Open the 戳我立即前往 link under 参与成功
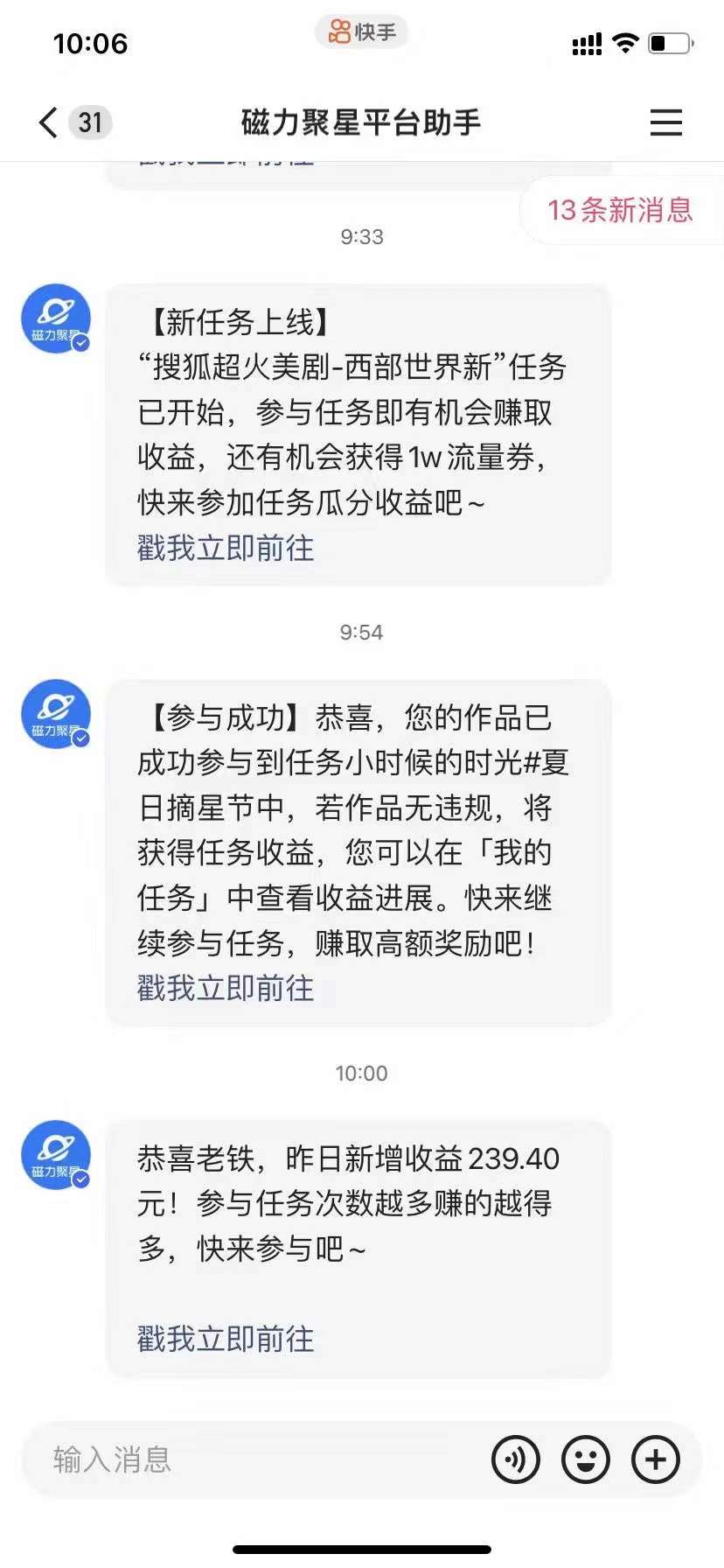The image size is (724, 1568). click(226, 989)
